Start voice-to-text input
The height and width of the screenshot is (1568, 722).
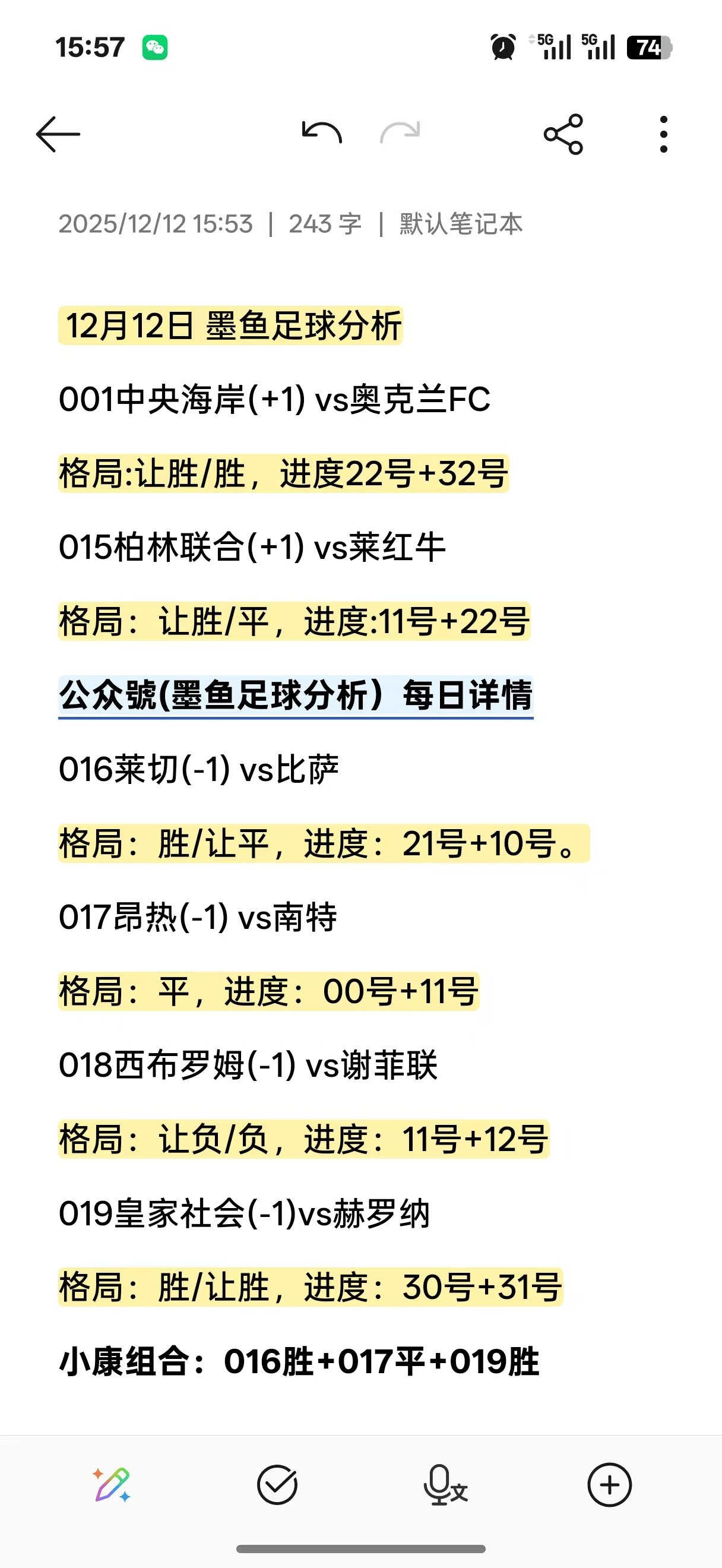coord(445,1485)
